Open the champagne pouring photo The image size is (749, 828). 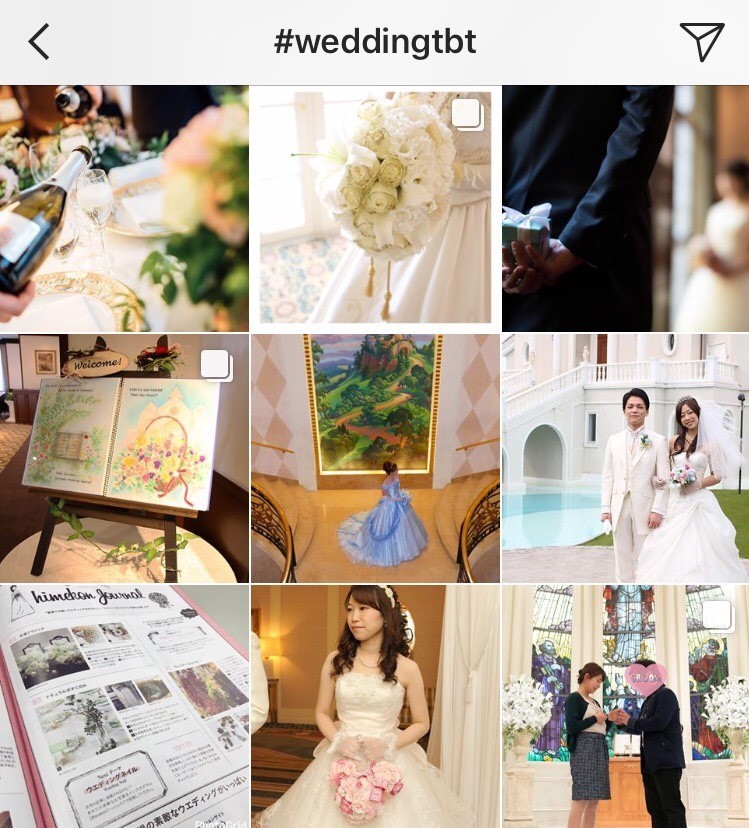tap(123, 208)
